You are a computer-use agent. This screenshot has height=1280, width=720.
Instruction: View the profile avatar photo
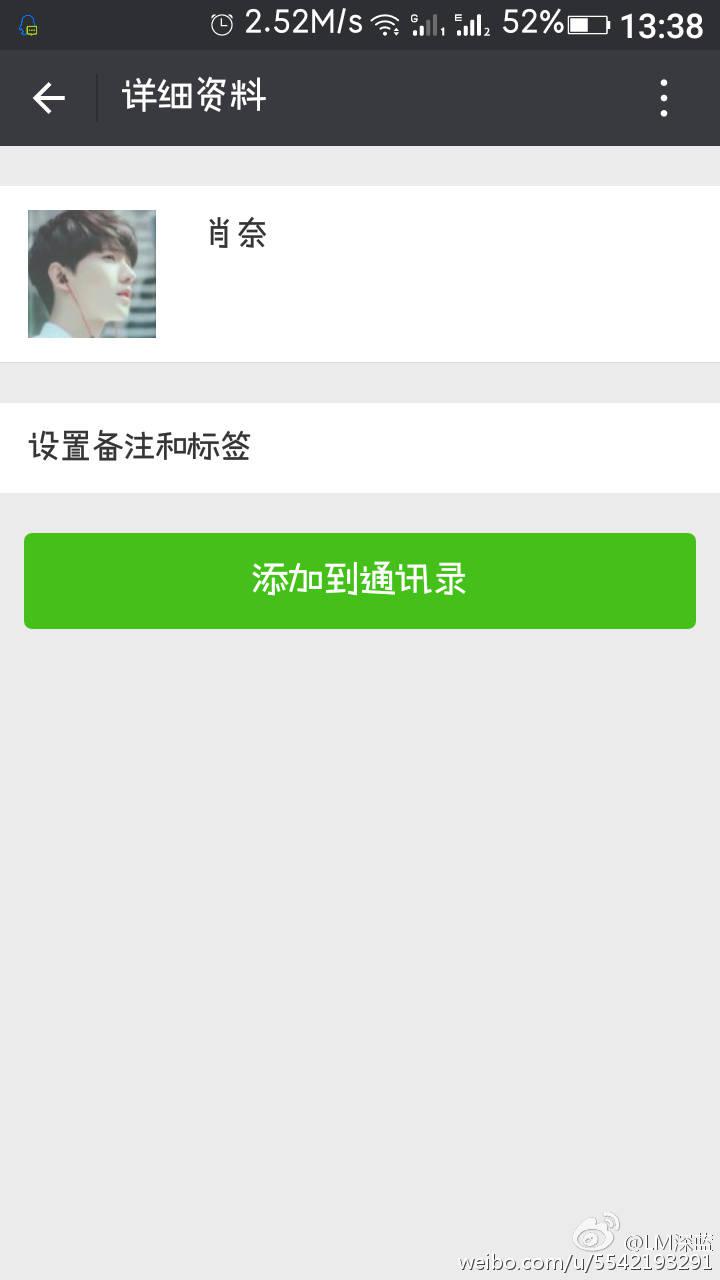pos(92,274)
